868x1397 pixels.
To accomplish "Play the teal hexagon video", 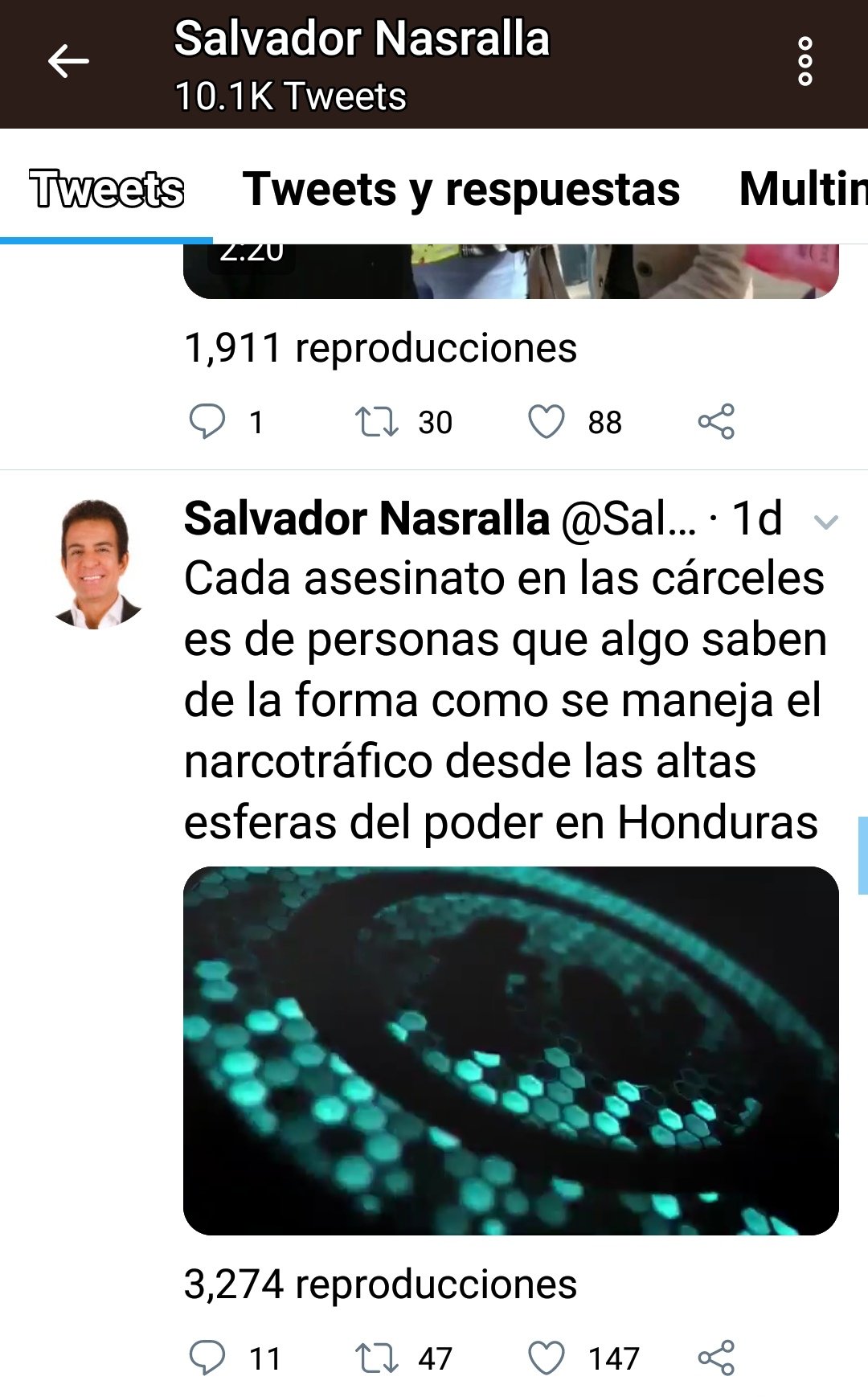I will (511, 1051).
